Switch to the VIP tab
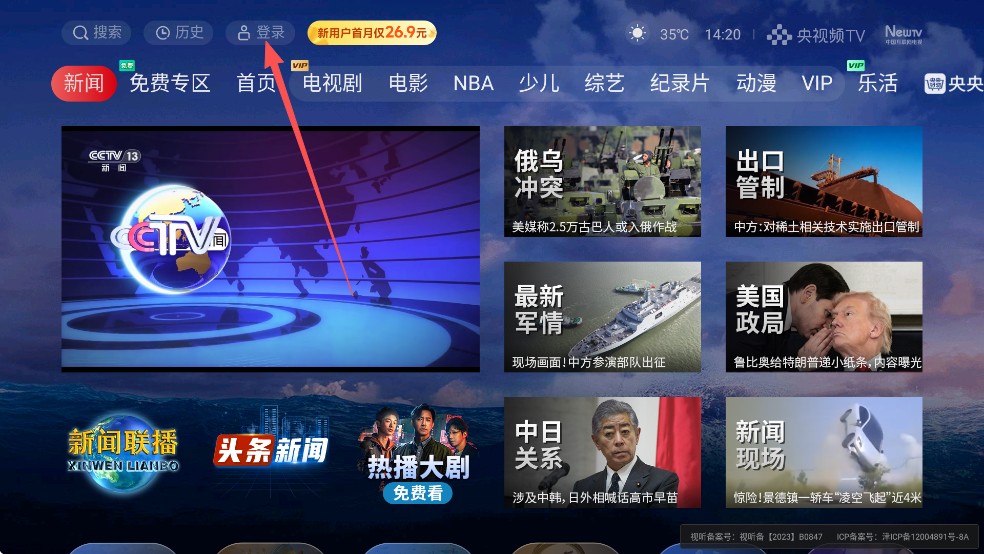The image size is (984, 554). pyautogui.click(x=817, y=84)
